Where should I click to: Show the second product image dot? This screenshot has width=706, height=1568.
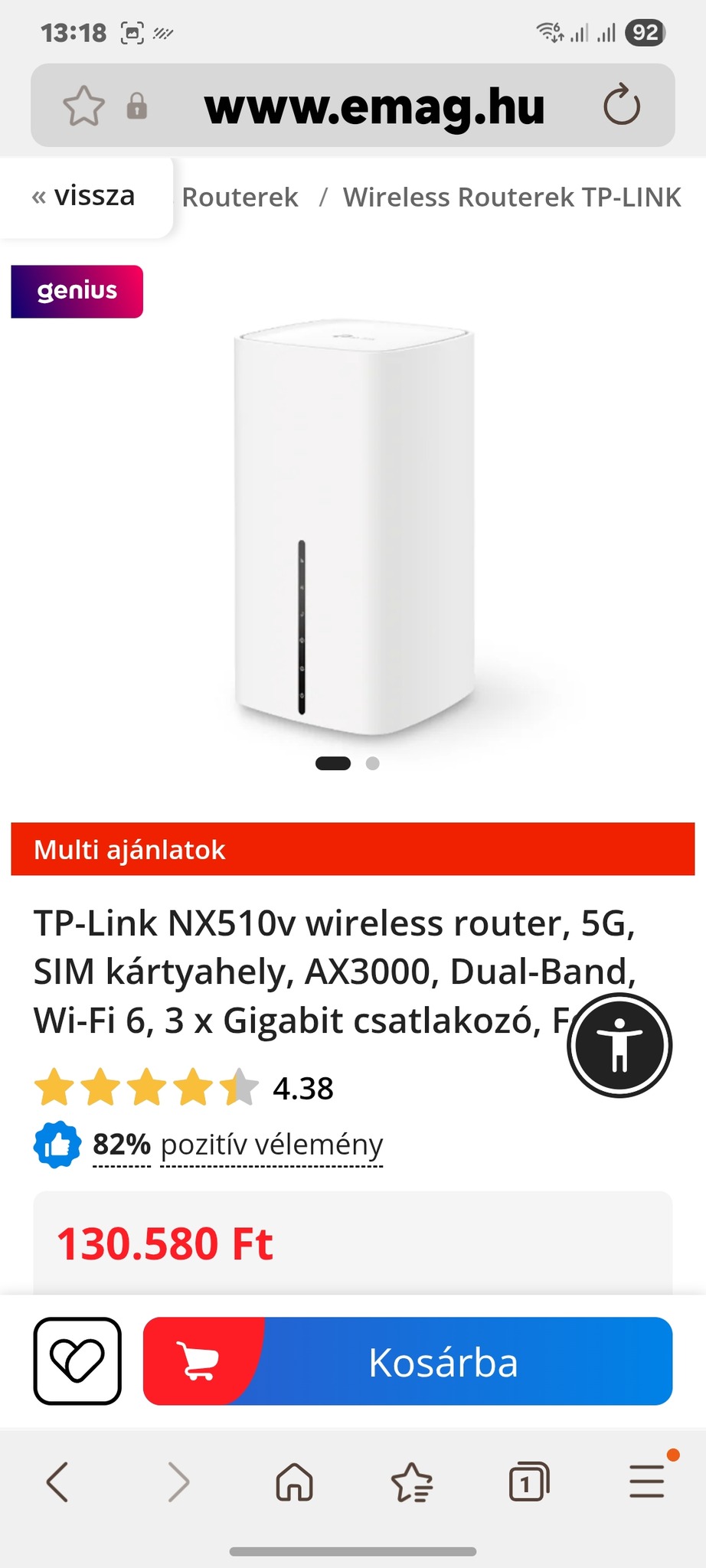(x=373, y=763)
